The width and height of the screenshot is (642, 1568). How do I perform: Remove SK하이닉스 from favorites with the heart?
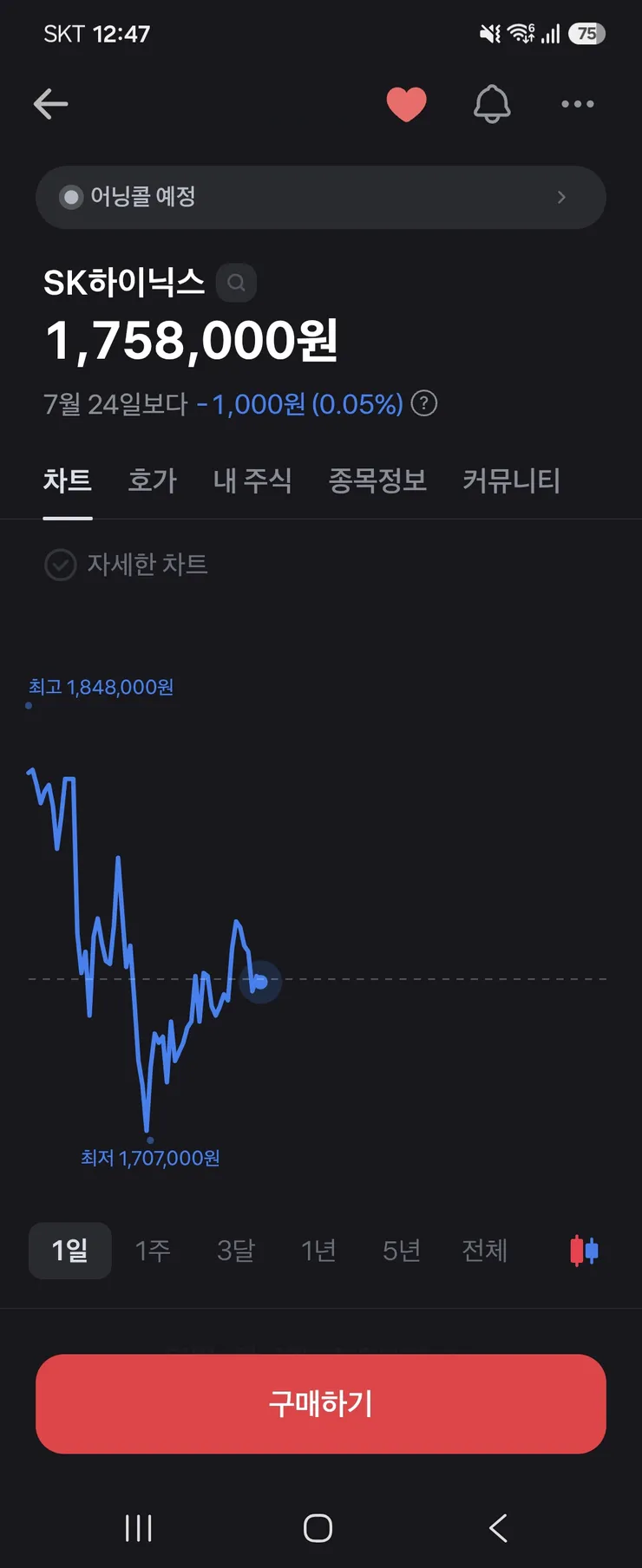click(x=406, y=104)
